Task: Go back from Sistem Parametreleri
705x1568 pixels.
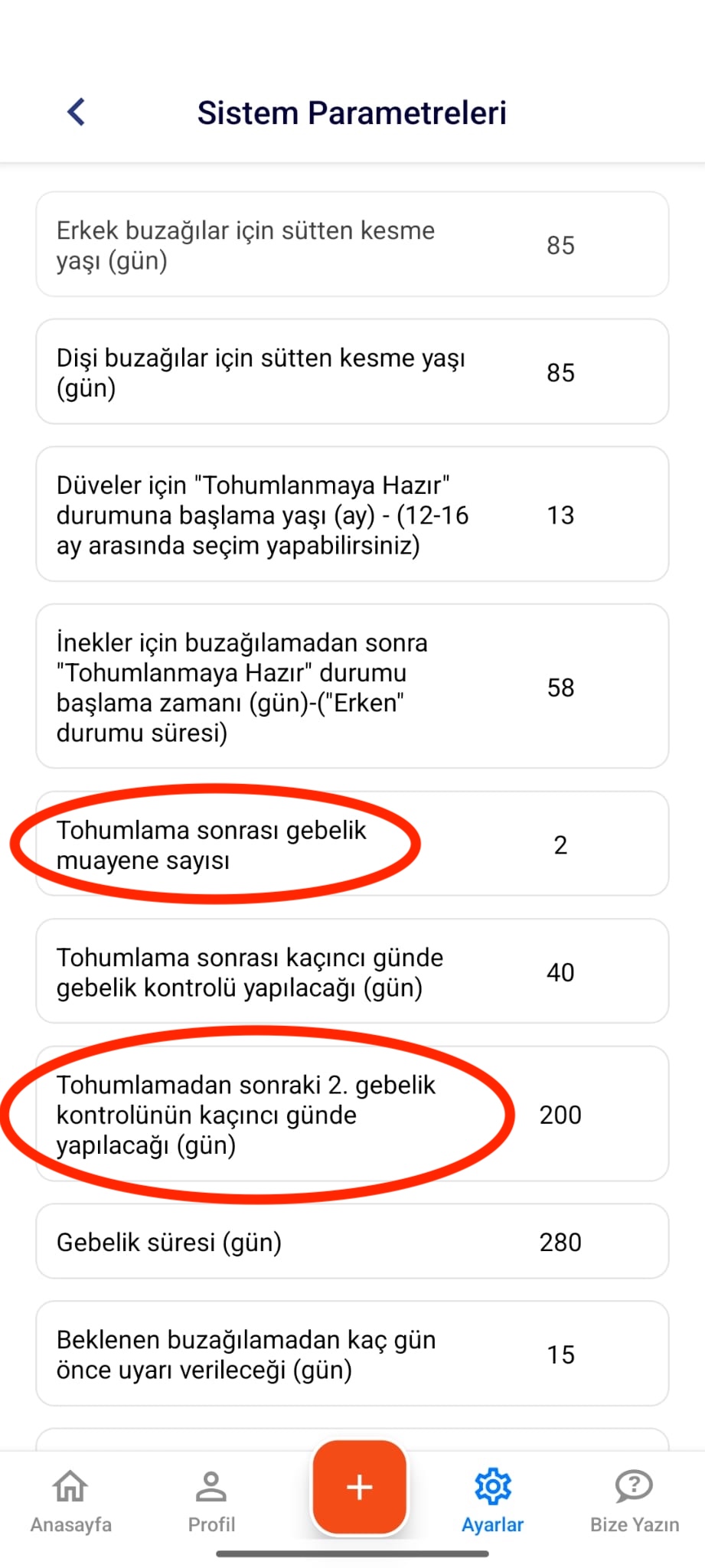Action: pyautogui.click(x=76, y=112)
